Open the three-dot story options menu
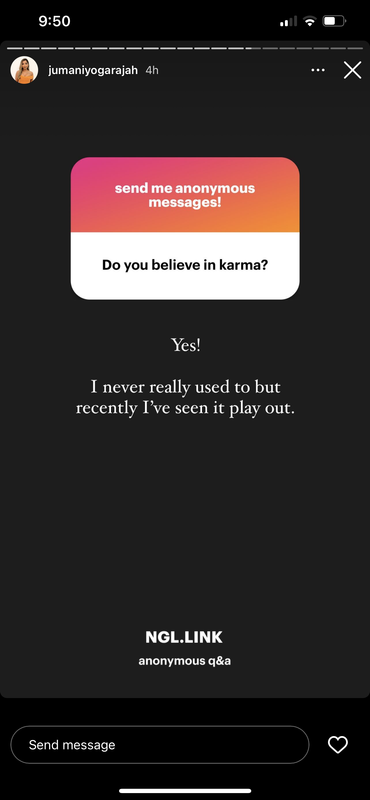Screen dimensions: 370x800 pyautogui.click(x=318, y=70)
